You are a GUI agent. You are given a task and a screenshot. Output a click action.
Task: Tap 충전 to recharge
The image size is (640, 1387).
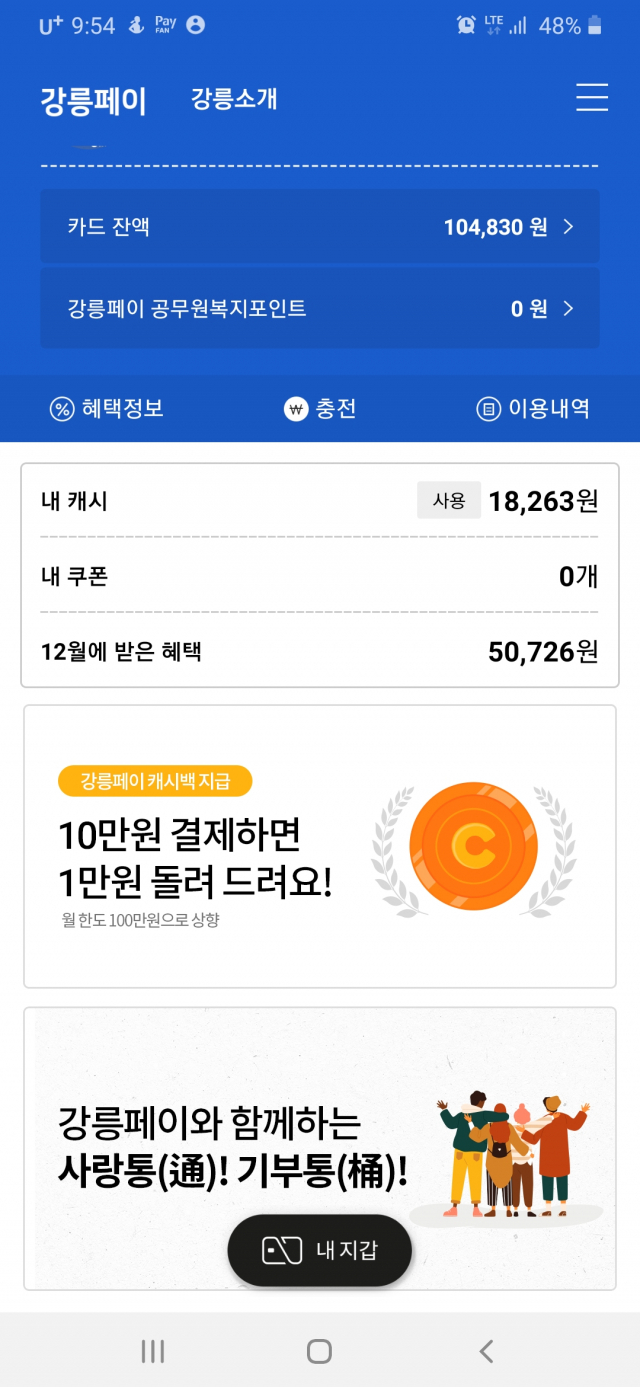click(320, 408)
